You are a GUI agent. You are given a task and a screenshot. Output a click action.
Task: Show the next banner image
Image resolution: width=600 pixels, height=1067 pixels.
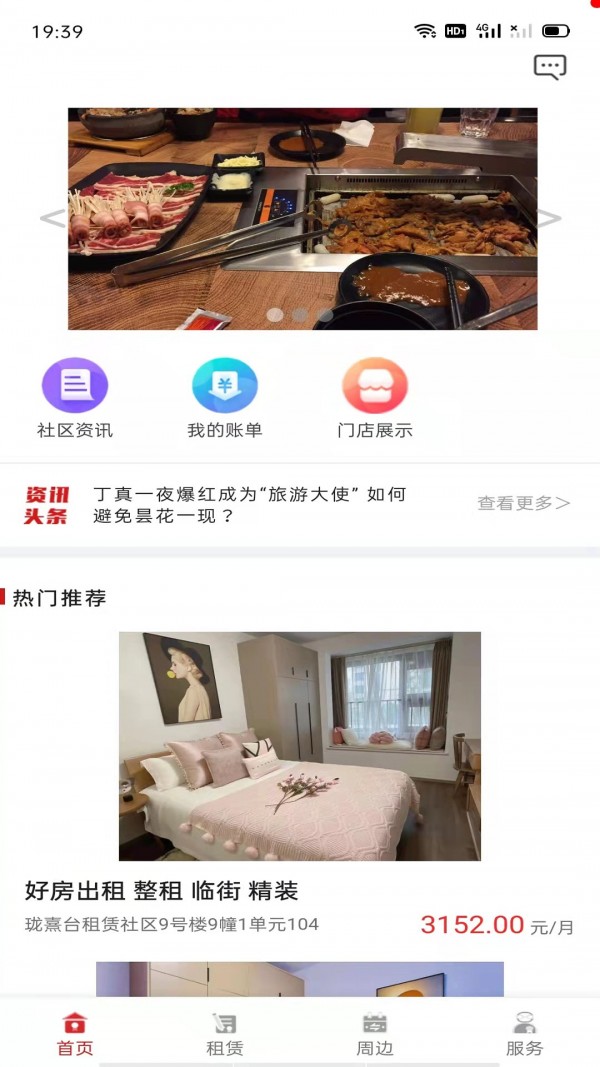549,218
